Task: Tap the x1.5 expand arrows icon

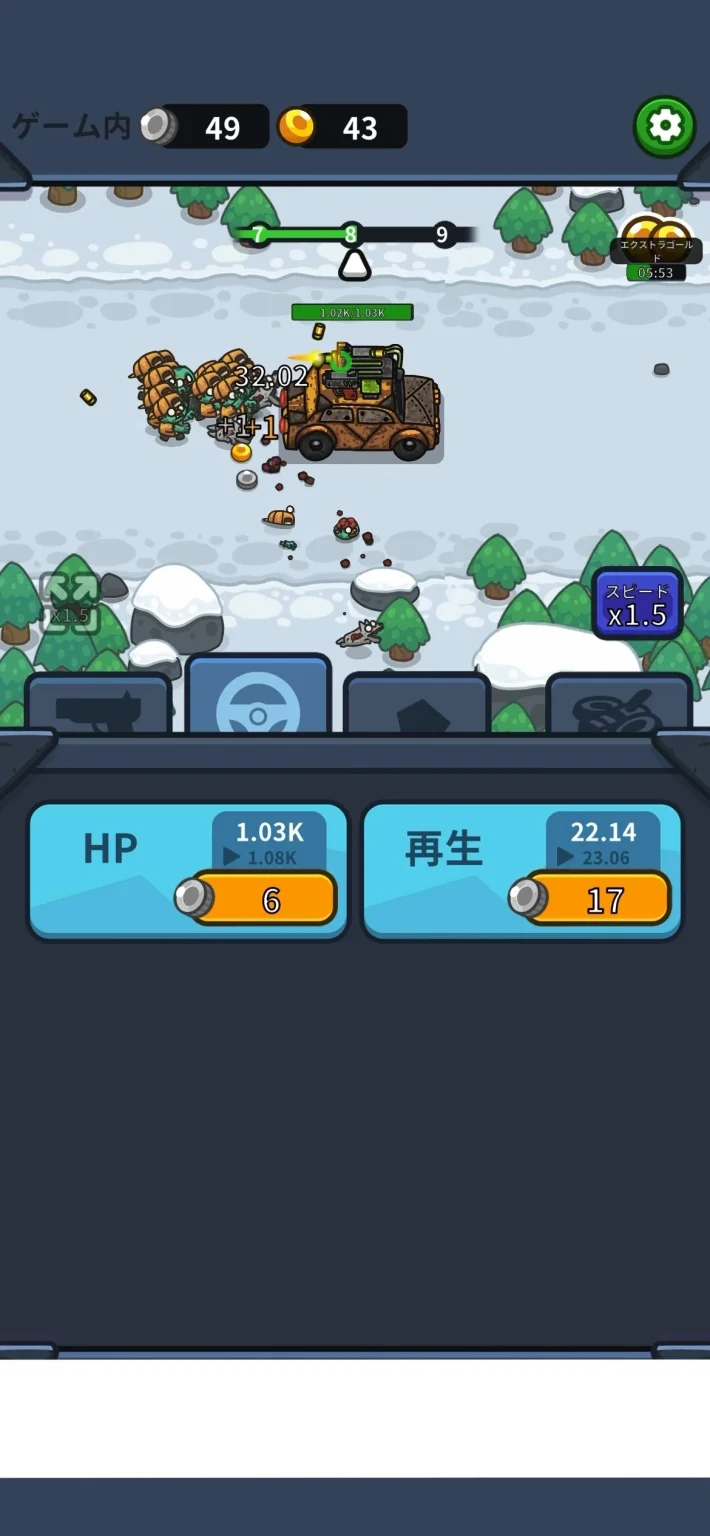Action: [x=69, y=603]
